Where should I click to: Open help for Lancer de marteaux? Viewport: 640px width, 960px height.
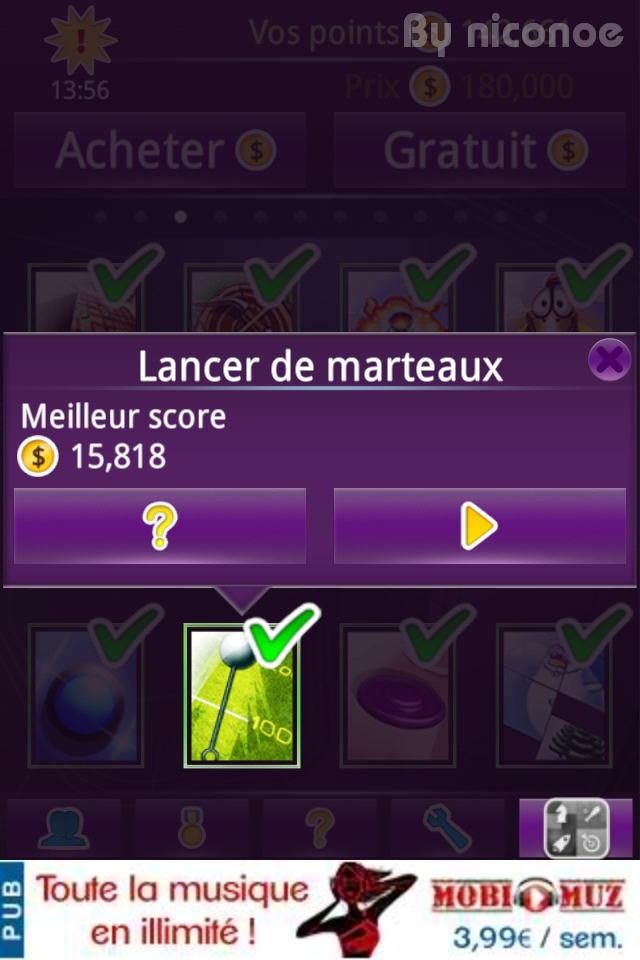click(160, 526)
